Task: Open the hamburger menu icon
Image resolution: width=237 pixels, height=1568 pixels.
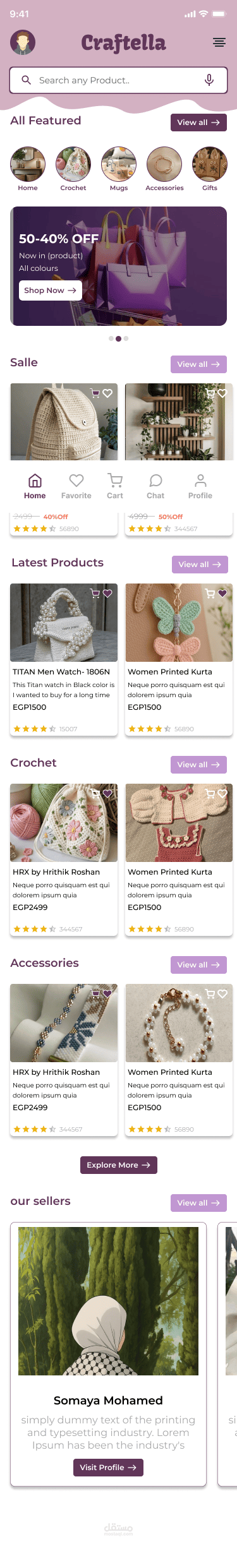Action: click(x=219, y=42)
